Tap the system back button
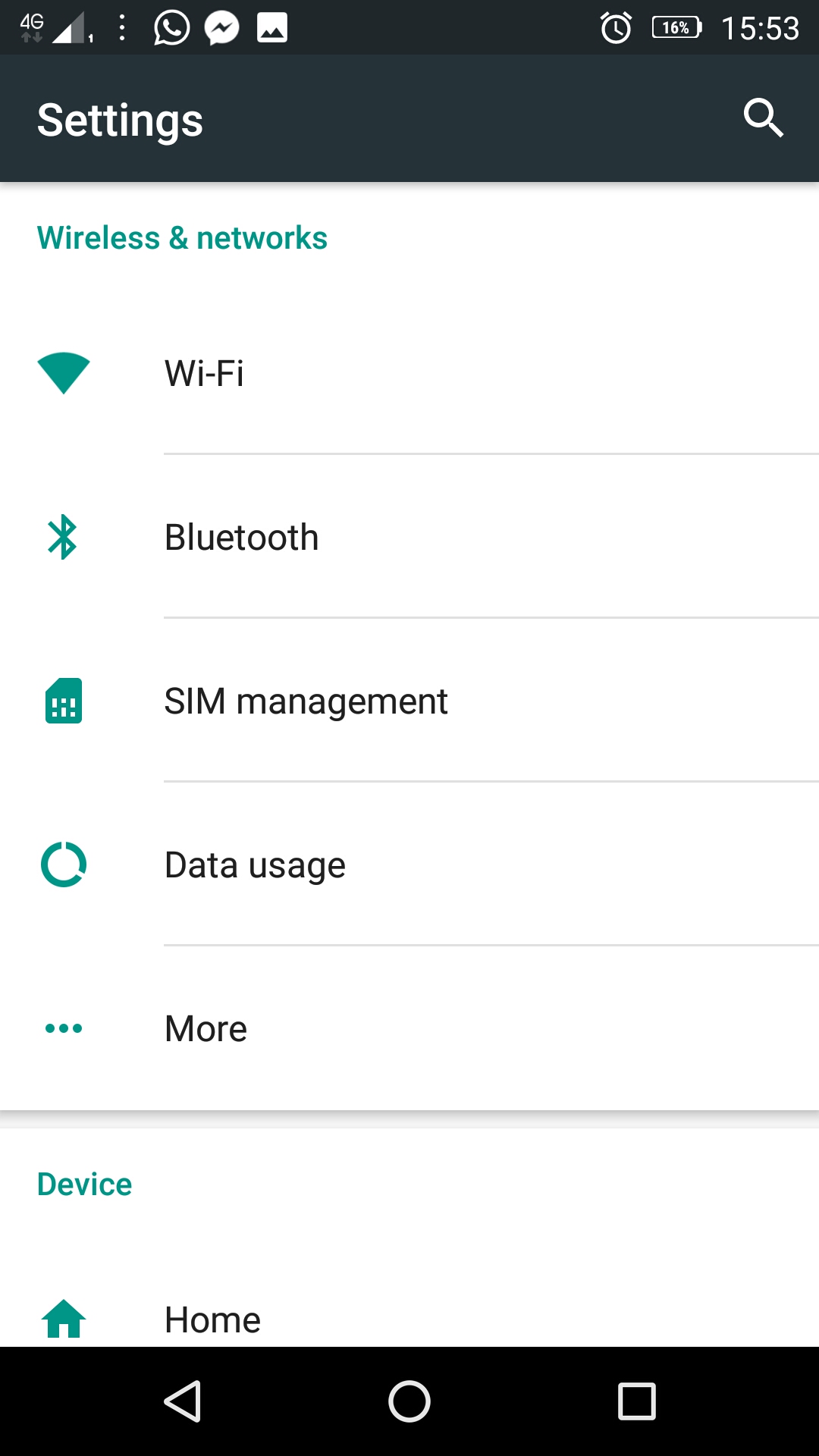This screenshot has width=819, height=1456. click(x=182, y=1401)
